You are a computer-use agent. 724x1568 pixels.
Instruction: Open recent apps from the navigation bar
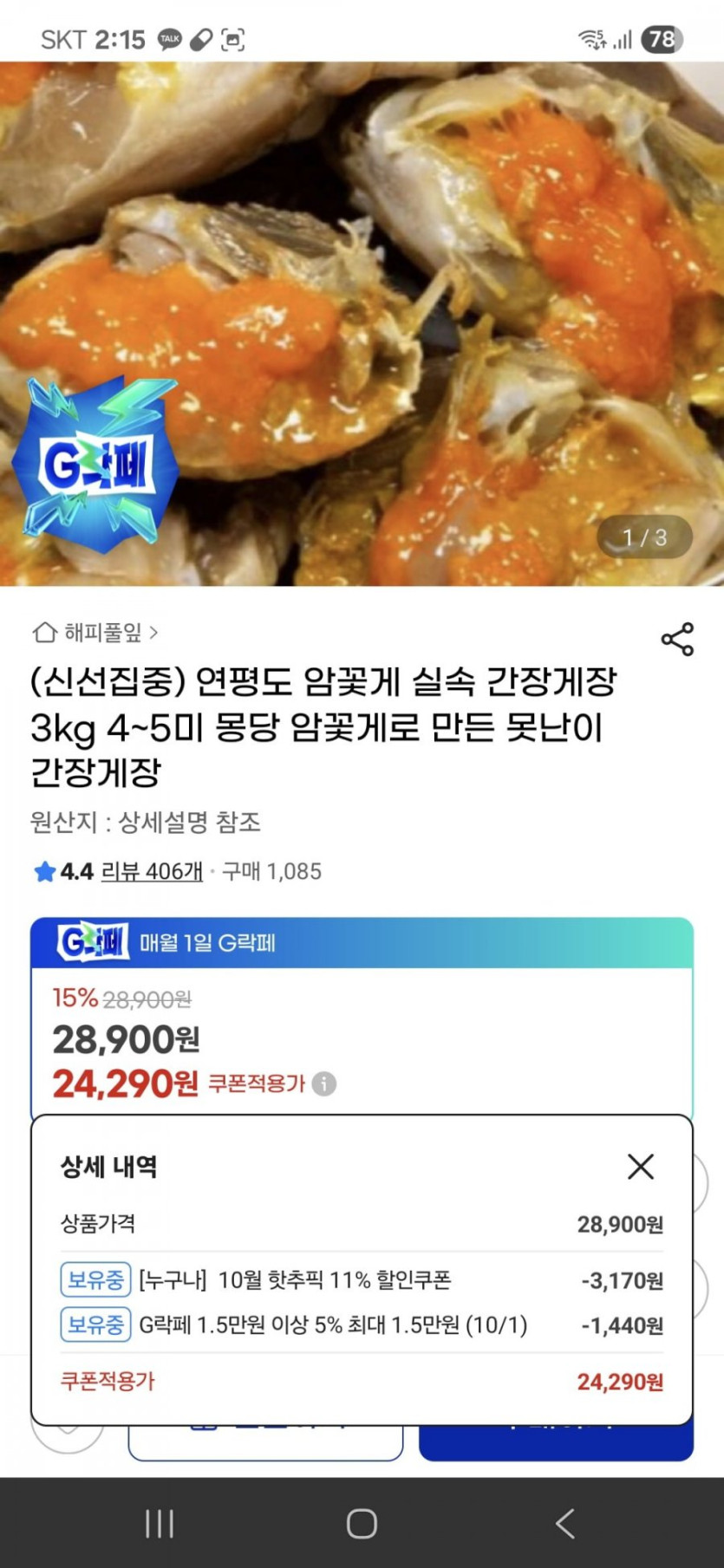pyautogui.click(x=160, y=1523)
